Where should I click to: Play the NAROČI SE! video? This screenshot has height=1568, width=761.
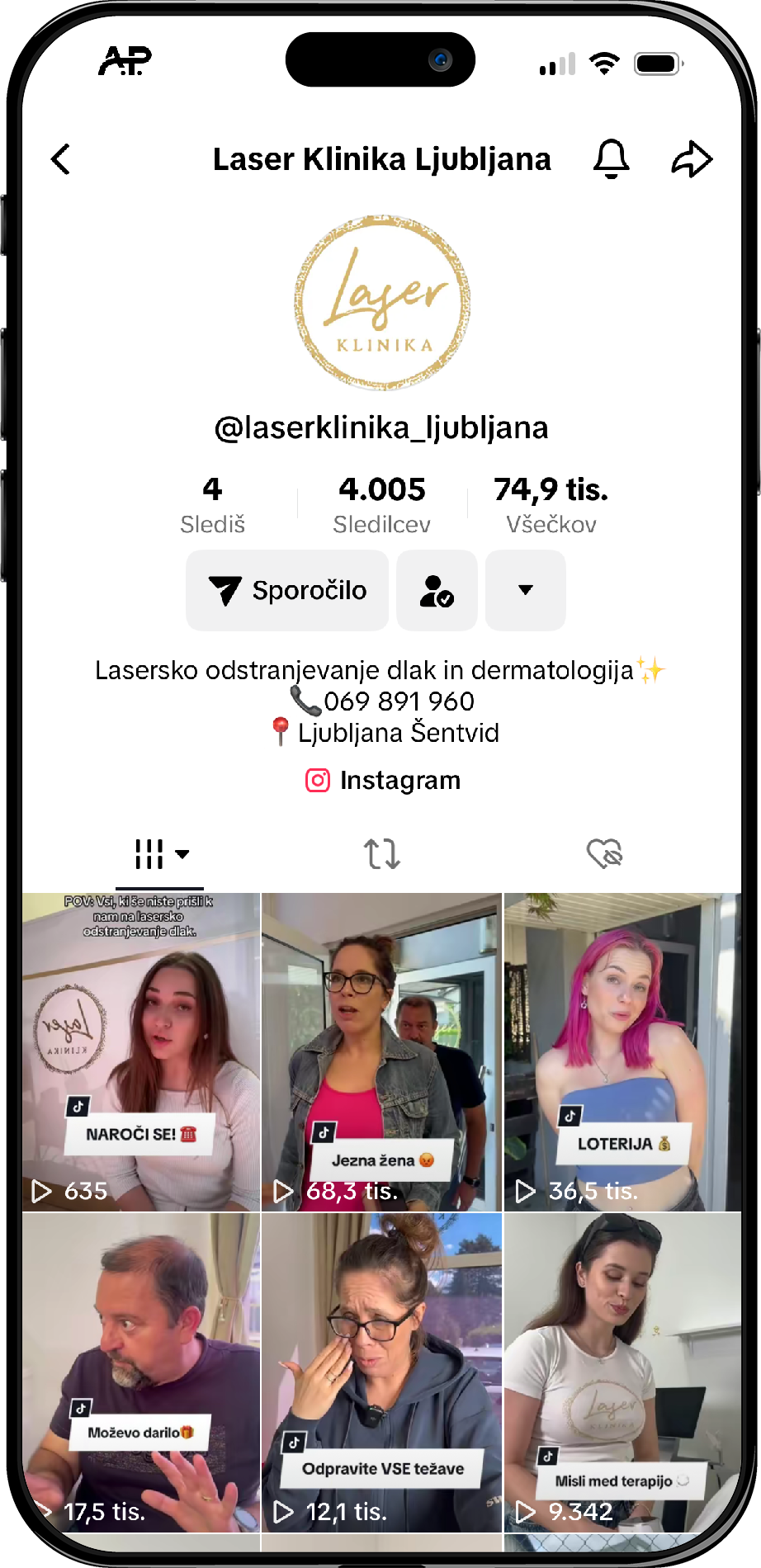pyautogui.click(x=141, y=1052)
